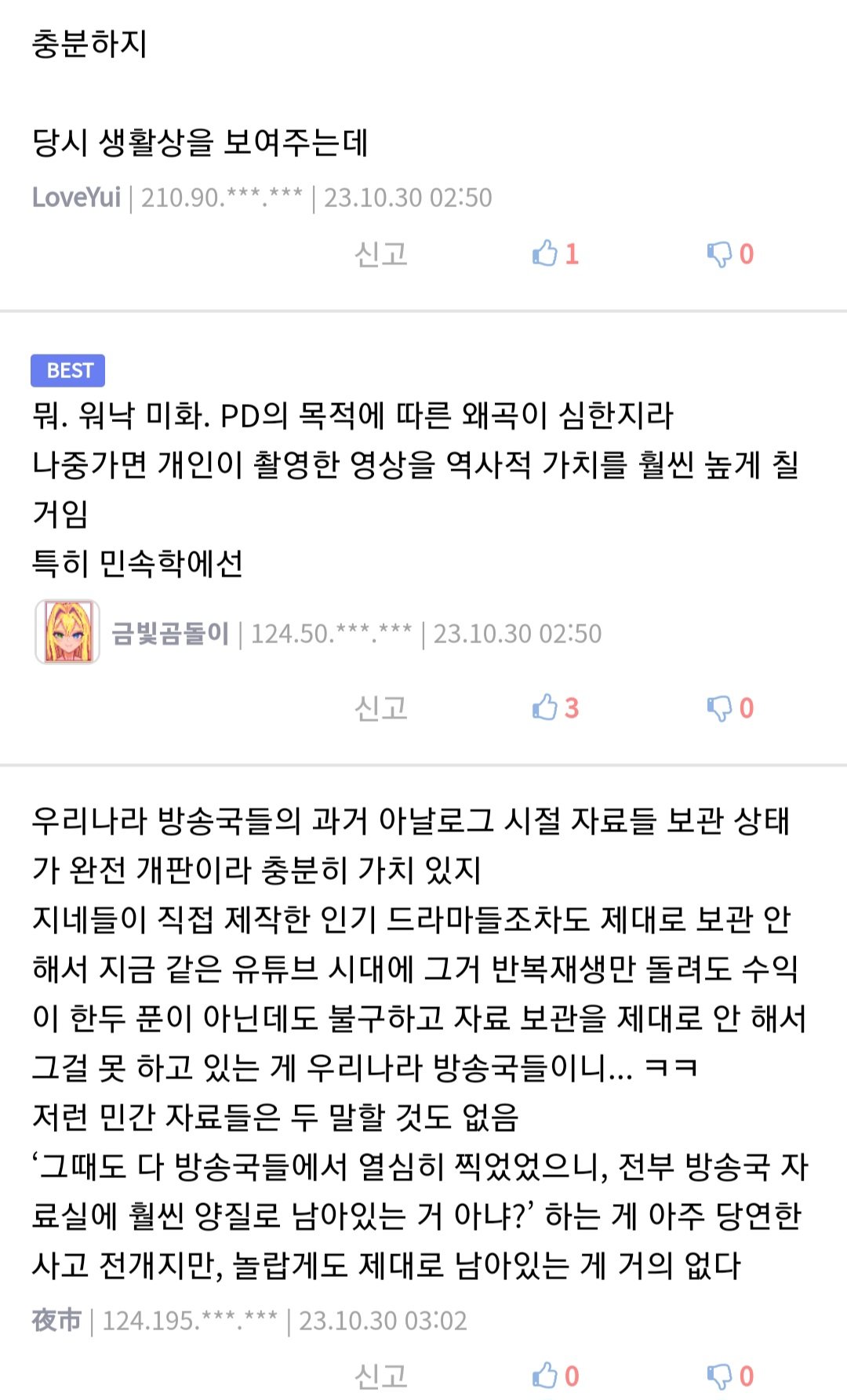
Task: Report 夜市's comment about broadcasters
Action: coord(381,1376)
